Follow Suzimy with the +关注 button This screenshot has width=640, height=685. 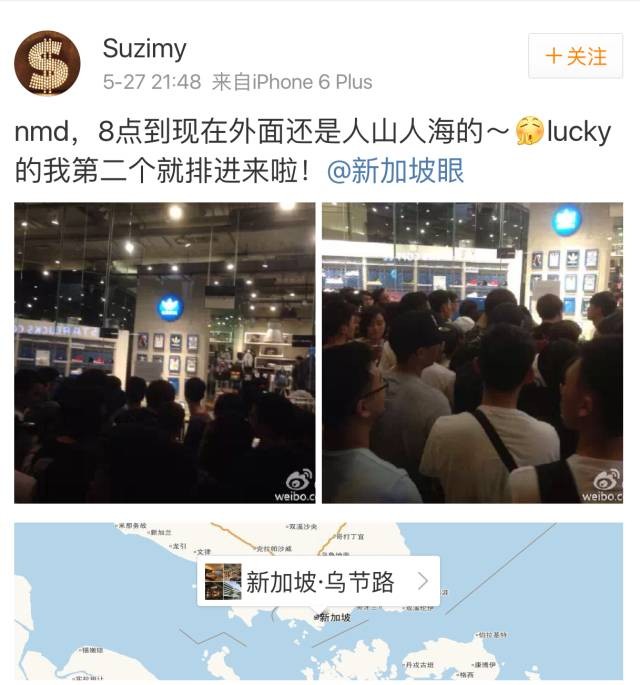575,57
